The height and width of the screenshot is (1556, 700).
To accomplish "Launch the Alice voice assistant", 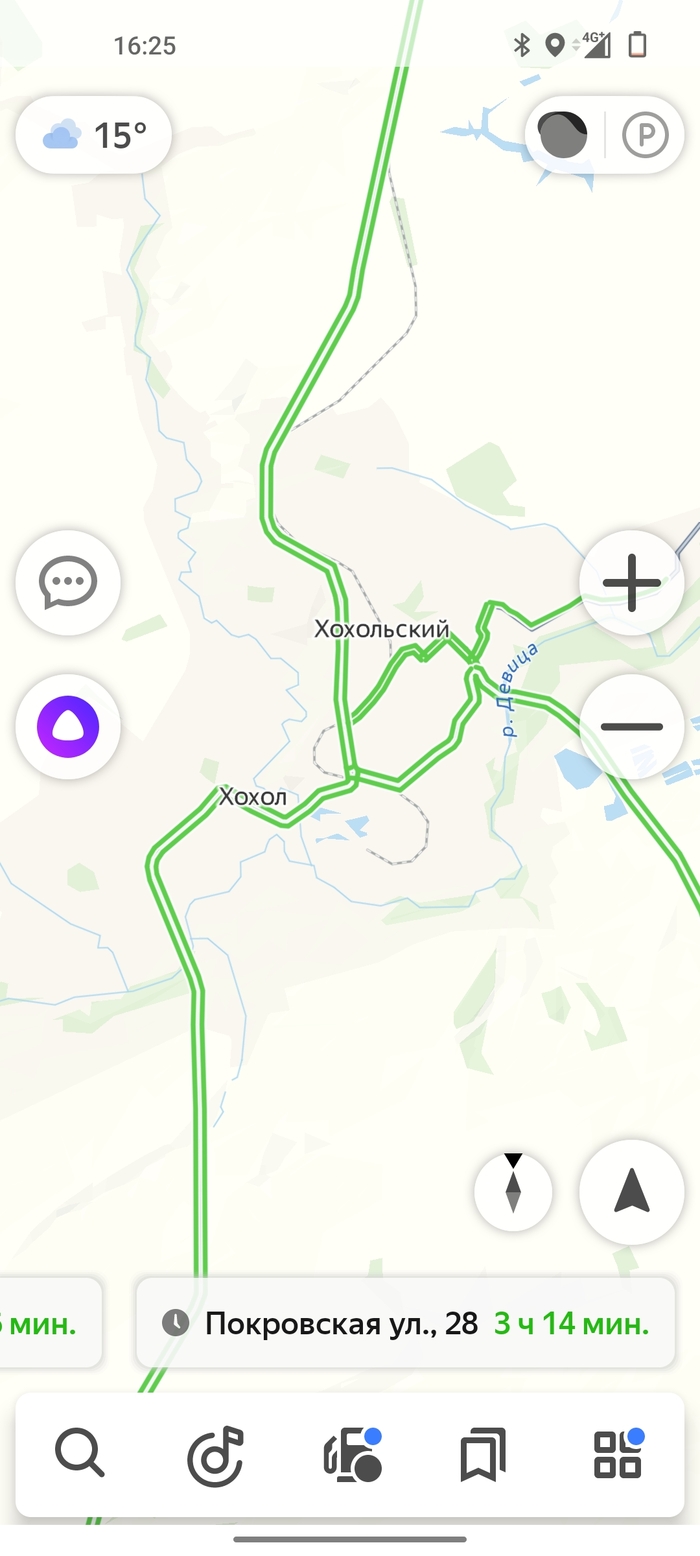I will pos(68,726).
